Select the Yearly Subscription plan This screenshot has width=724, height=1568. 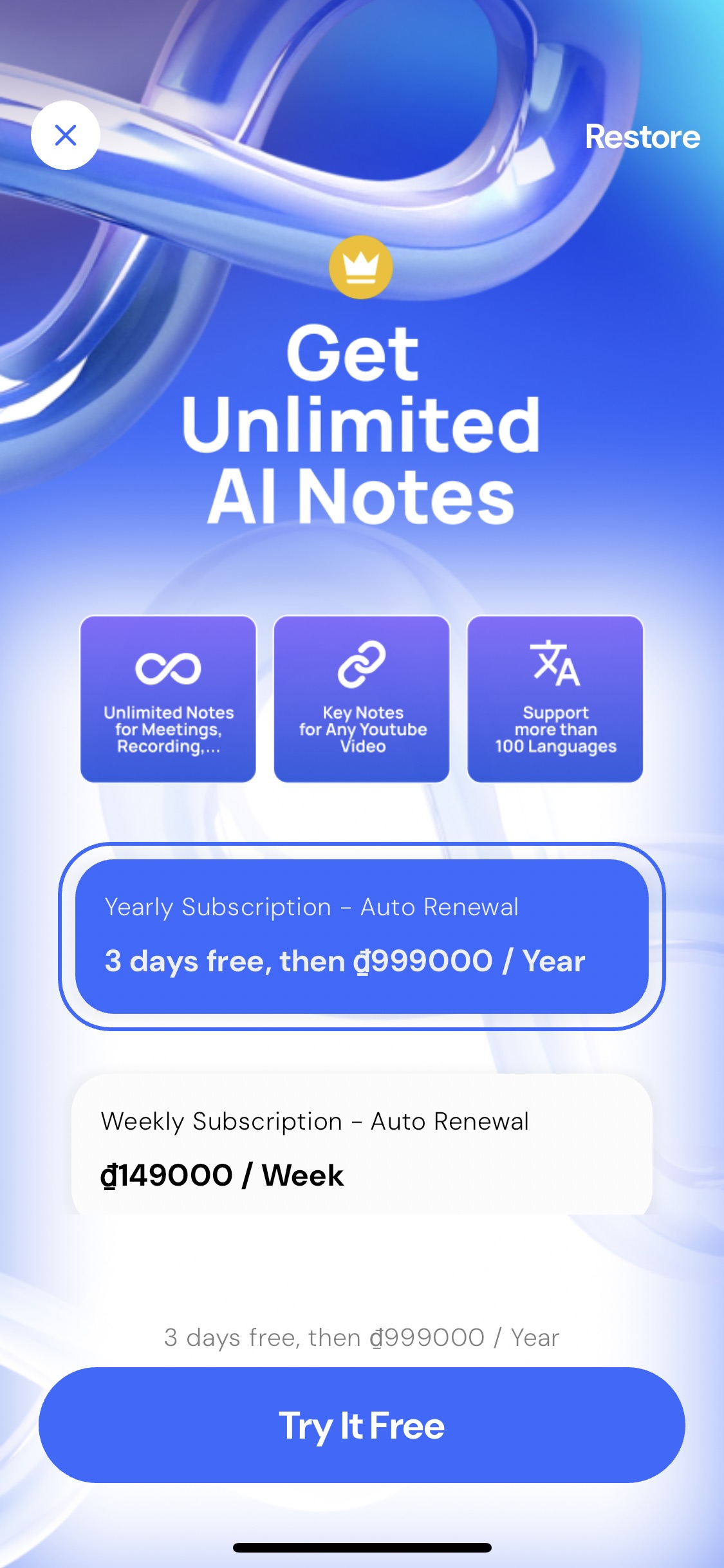click(362, 936)
